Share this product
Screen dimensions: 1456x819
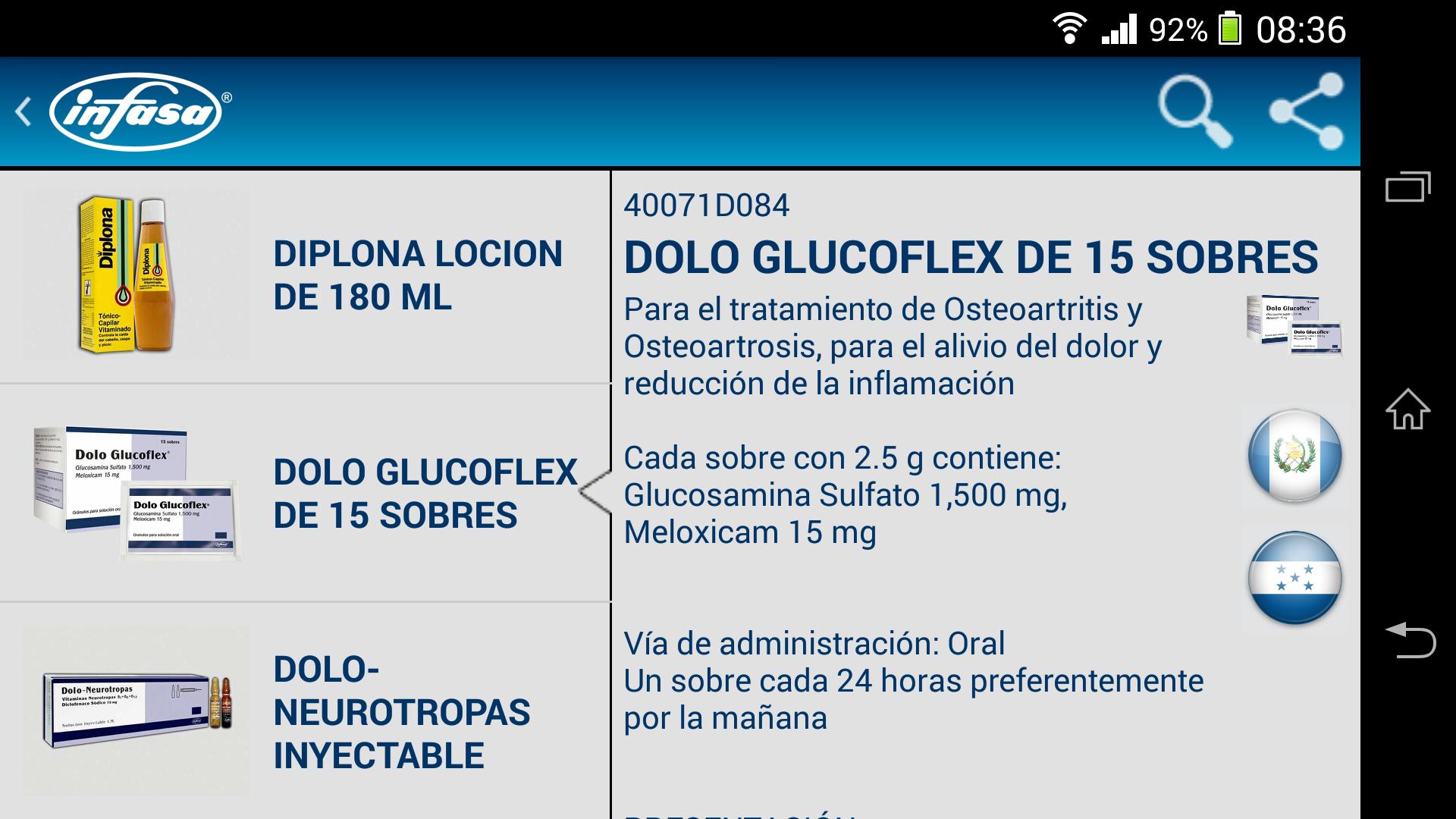[1306, 111]
